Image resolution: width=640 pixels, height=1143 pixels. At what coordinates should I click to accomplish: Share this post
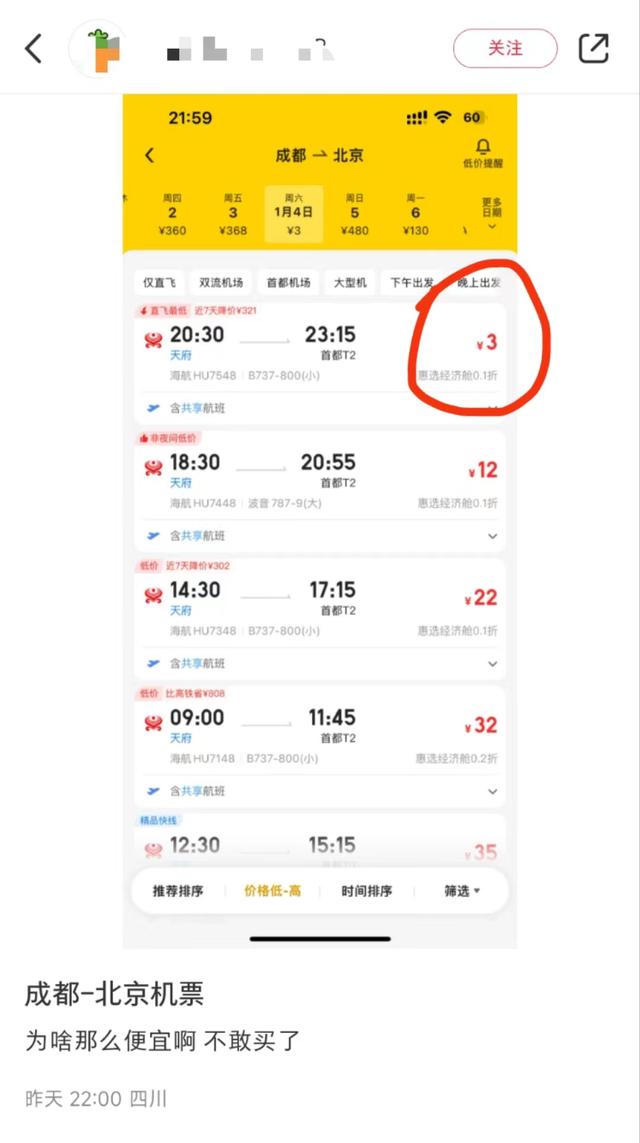pyautogui.click(x=593, y=48)
